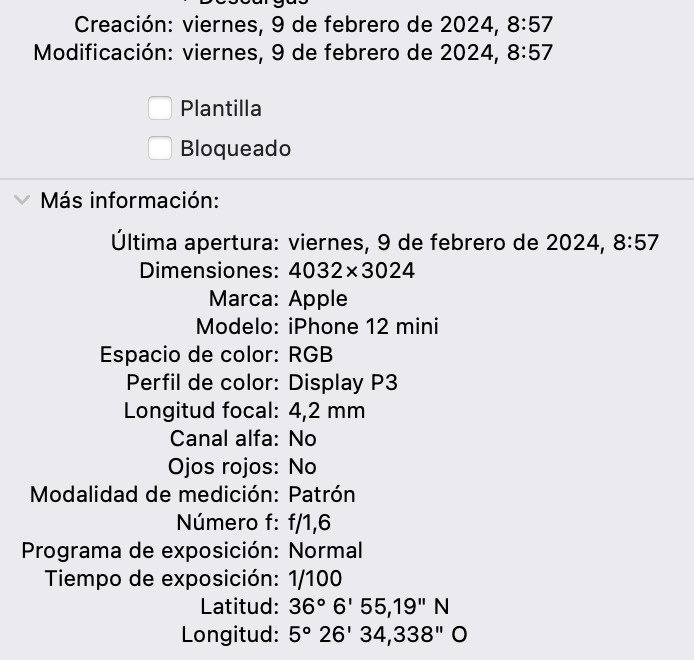The width and height of the screenshot is (694, 660).
Task: Enable the Bloqueado checkbox
Action: (x=160, y=148)
